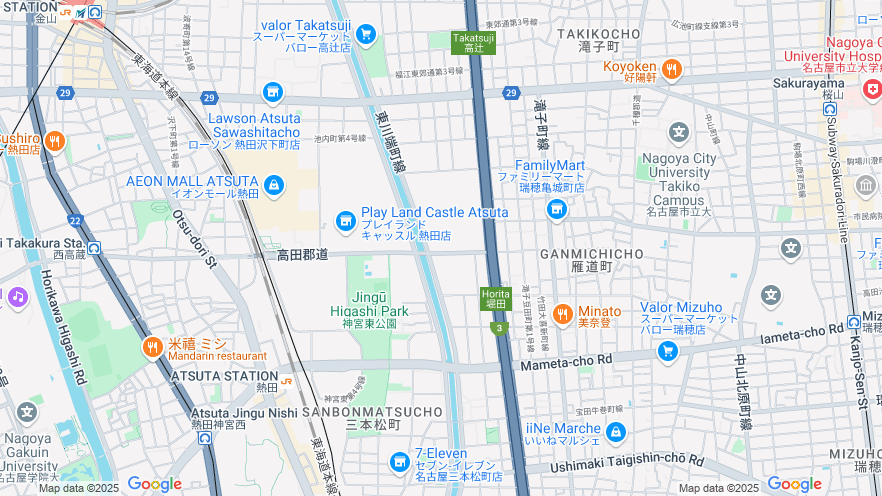Select the FamilyMart convenience store pin

click(556, 209)
